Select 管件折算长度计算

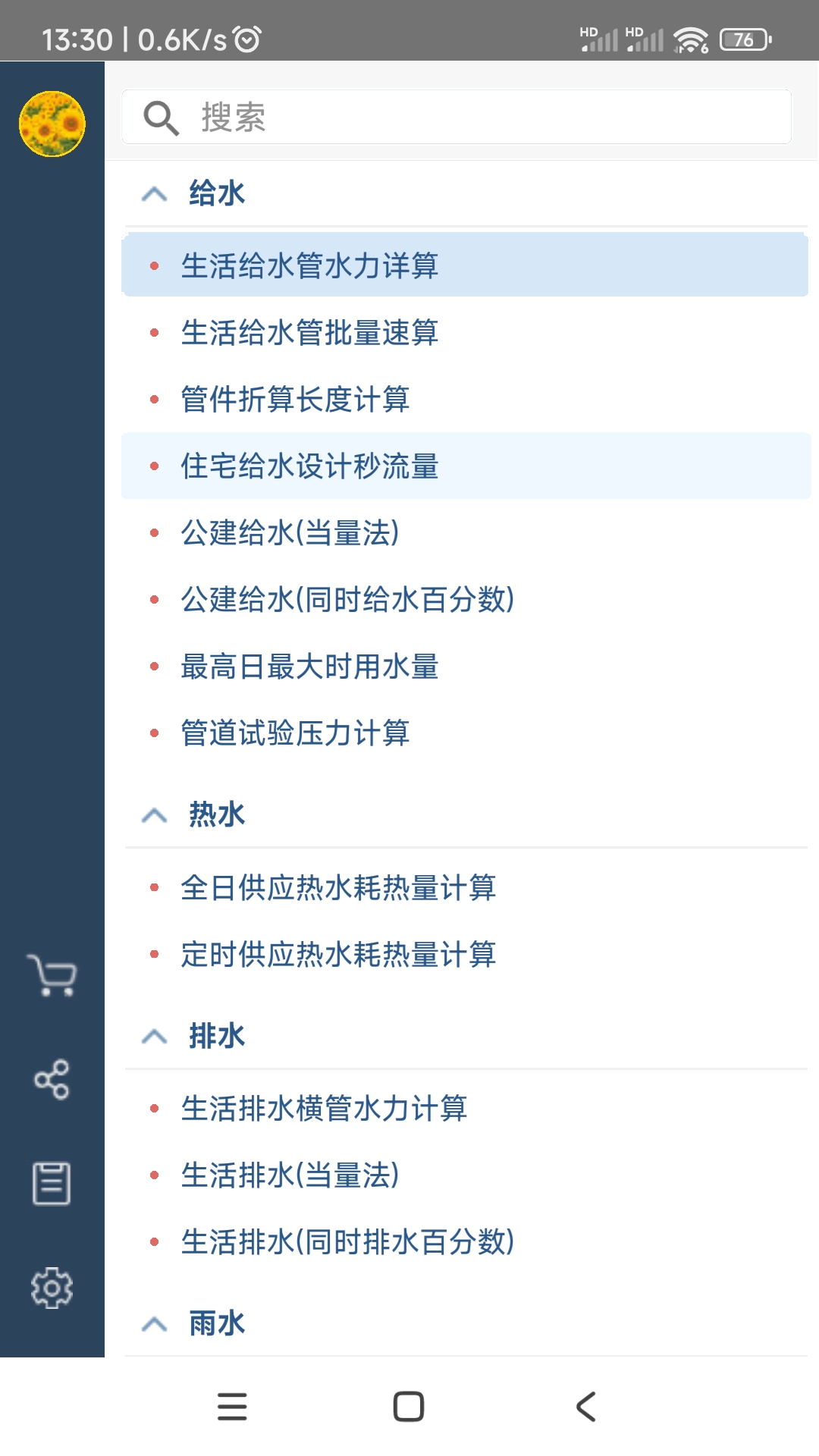(296, 399)
